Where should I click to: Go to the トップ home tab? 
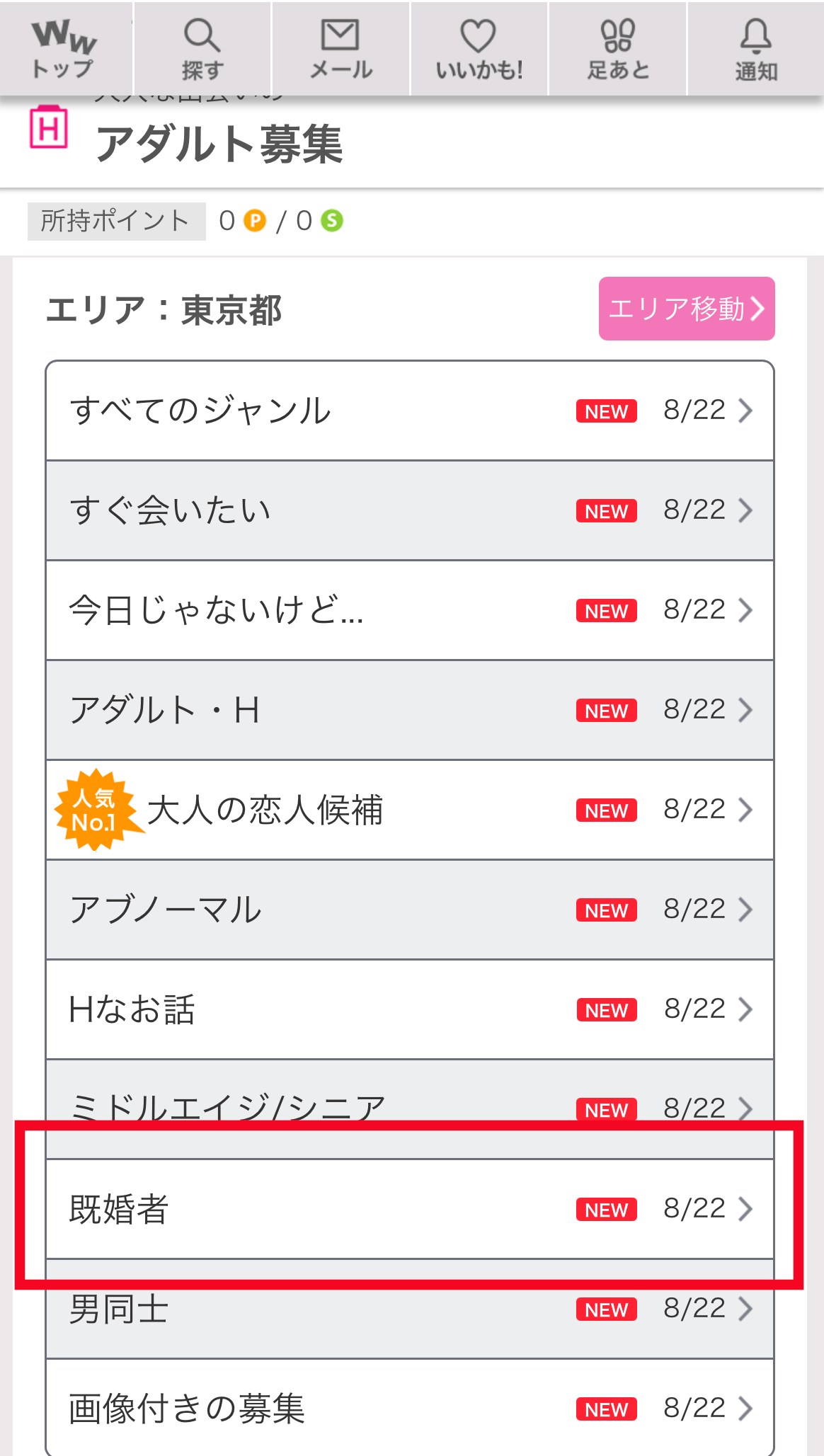point(65,48)
